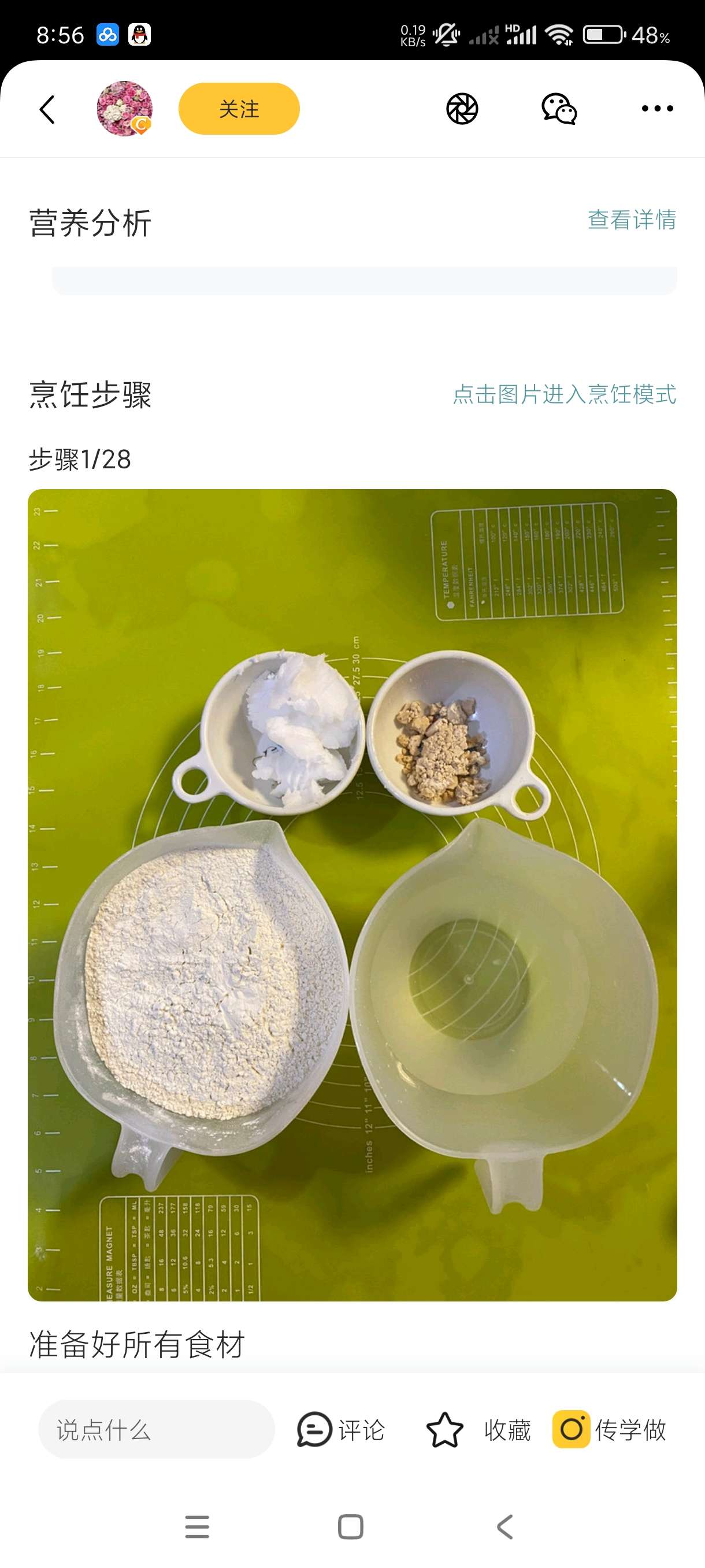Upload your attempt via 传学做
This screenshot has width=705, height=1568.
coord(610,1430)
